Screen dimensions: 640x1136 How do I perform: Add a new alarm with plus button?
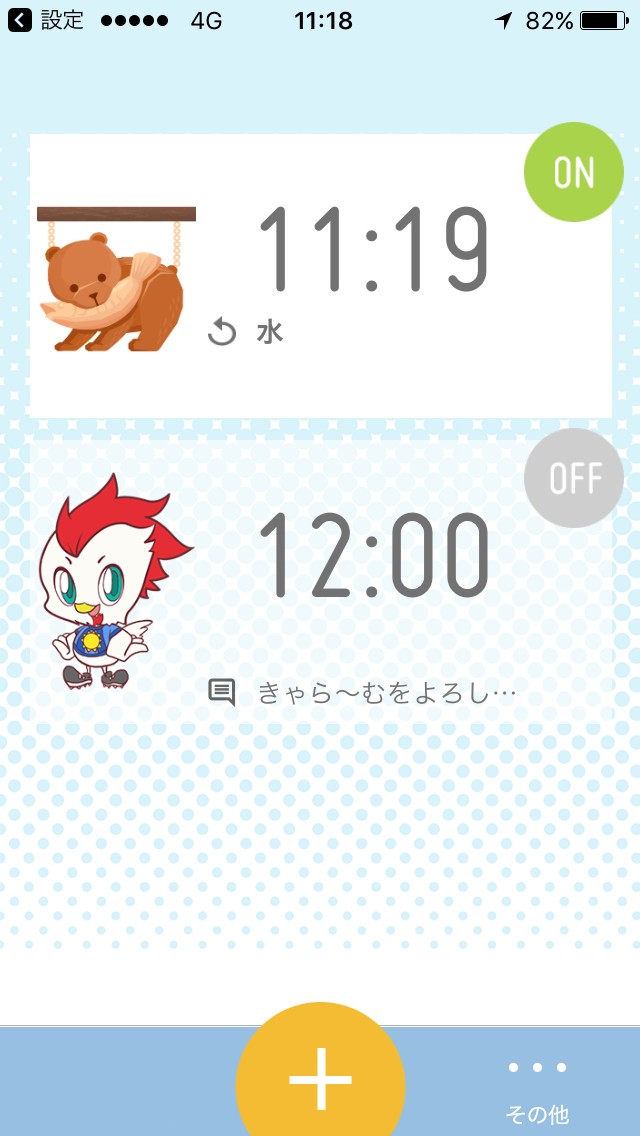320,1080
